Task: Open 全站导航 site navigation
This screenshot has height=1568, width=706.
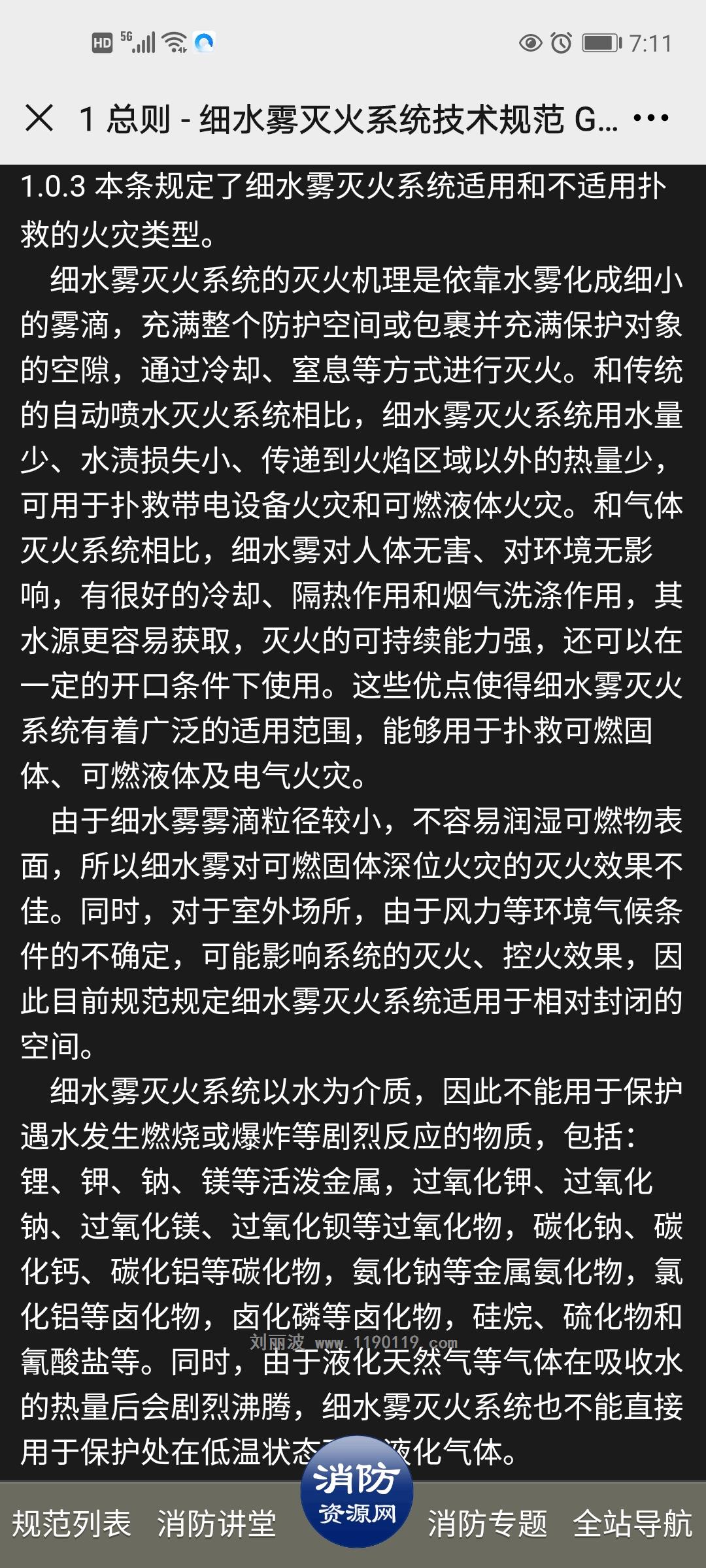Action: [x=632, y=1524]
